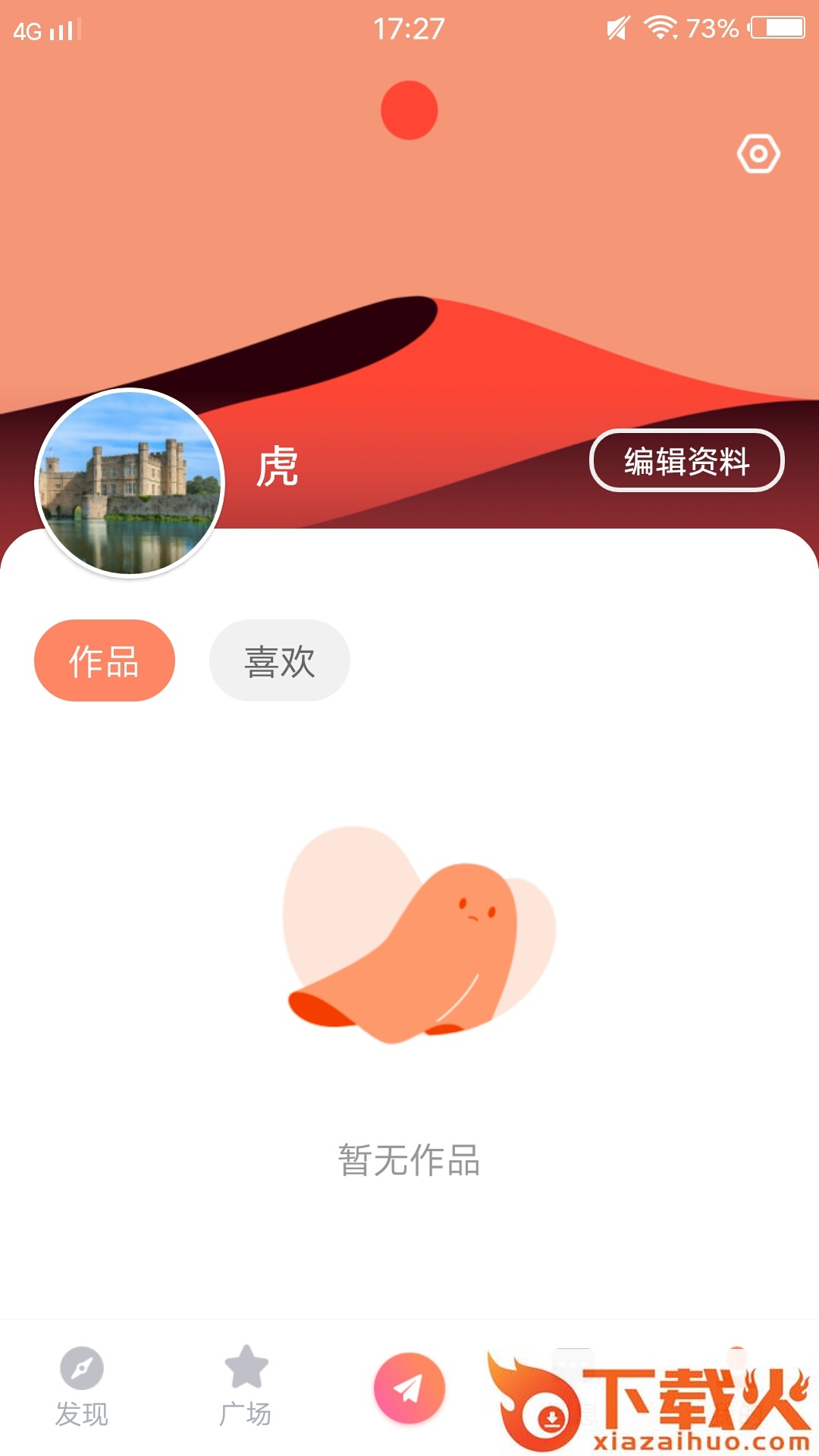Tap the paper plane publish button
The height and width of the screenshot is (1456, 819).
[x=409, y=1388]
